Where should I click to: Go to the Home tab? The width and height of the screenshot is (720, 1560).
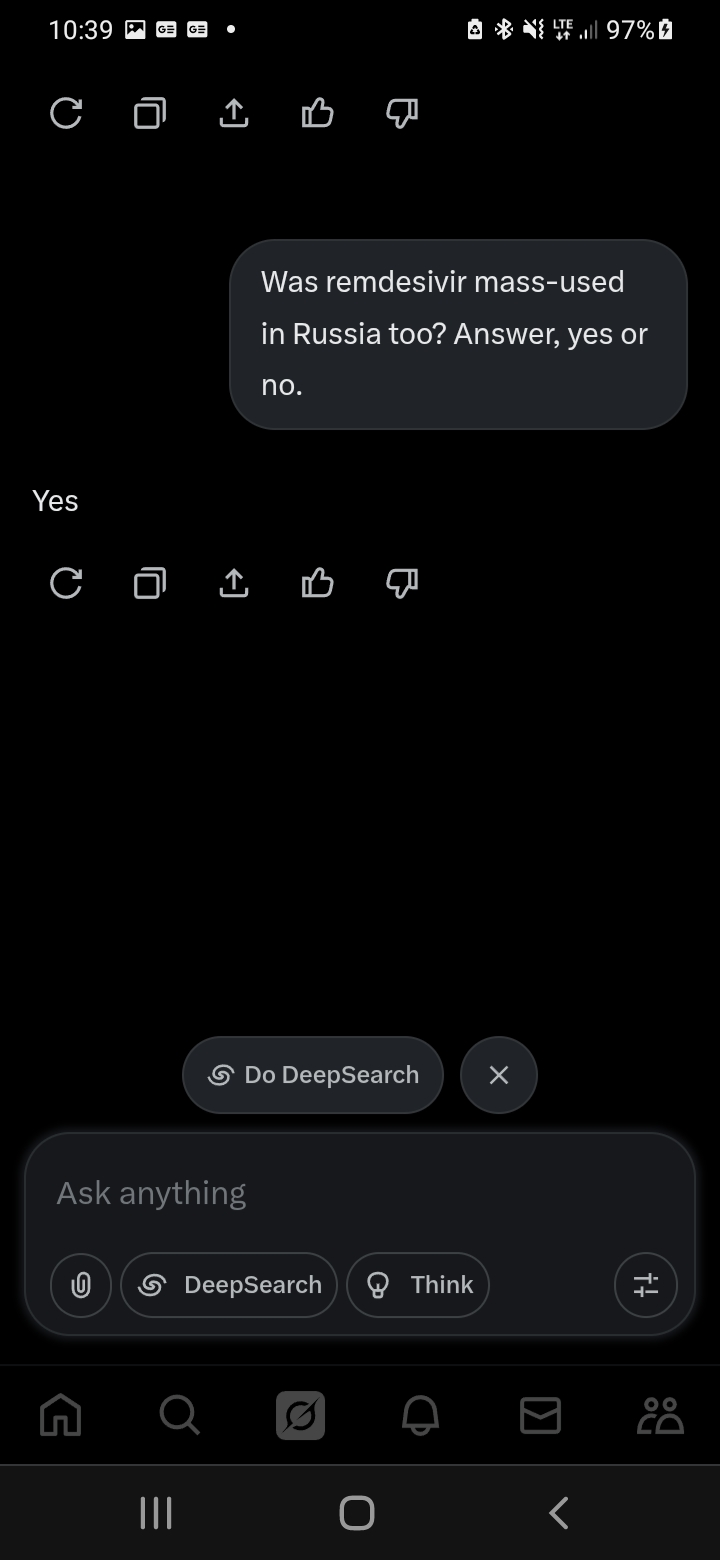pos(60,1415)
